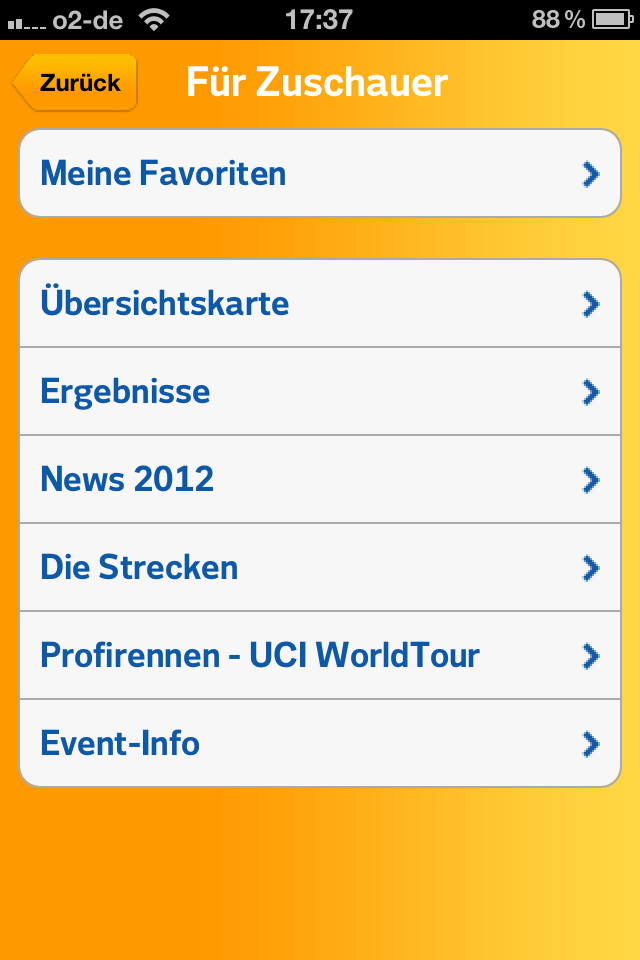Show Die Strecken
Screen dimensions: 640x960
tap(319, 567)
